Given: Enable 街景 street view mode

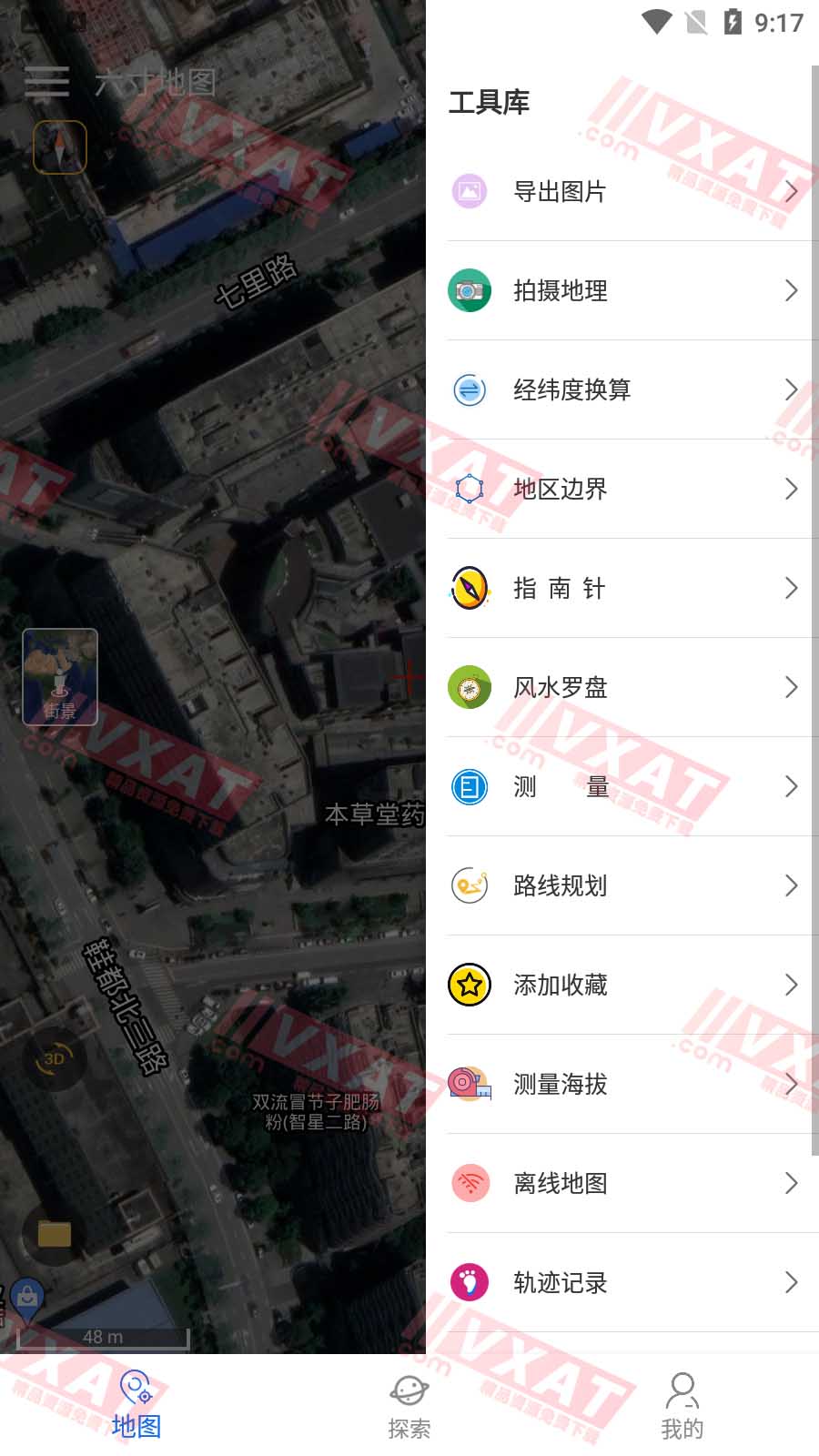Looking at the screenshot, I should [59, 676].
